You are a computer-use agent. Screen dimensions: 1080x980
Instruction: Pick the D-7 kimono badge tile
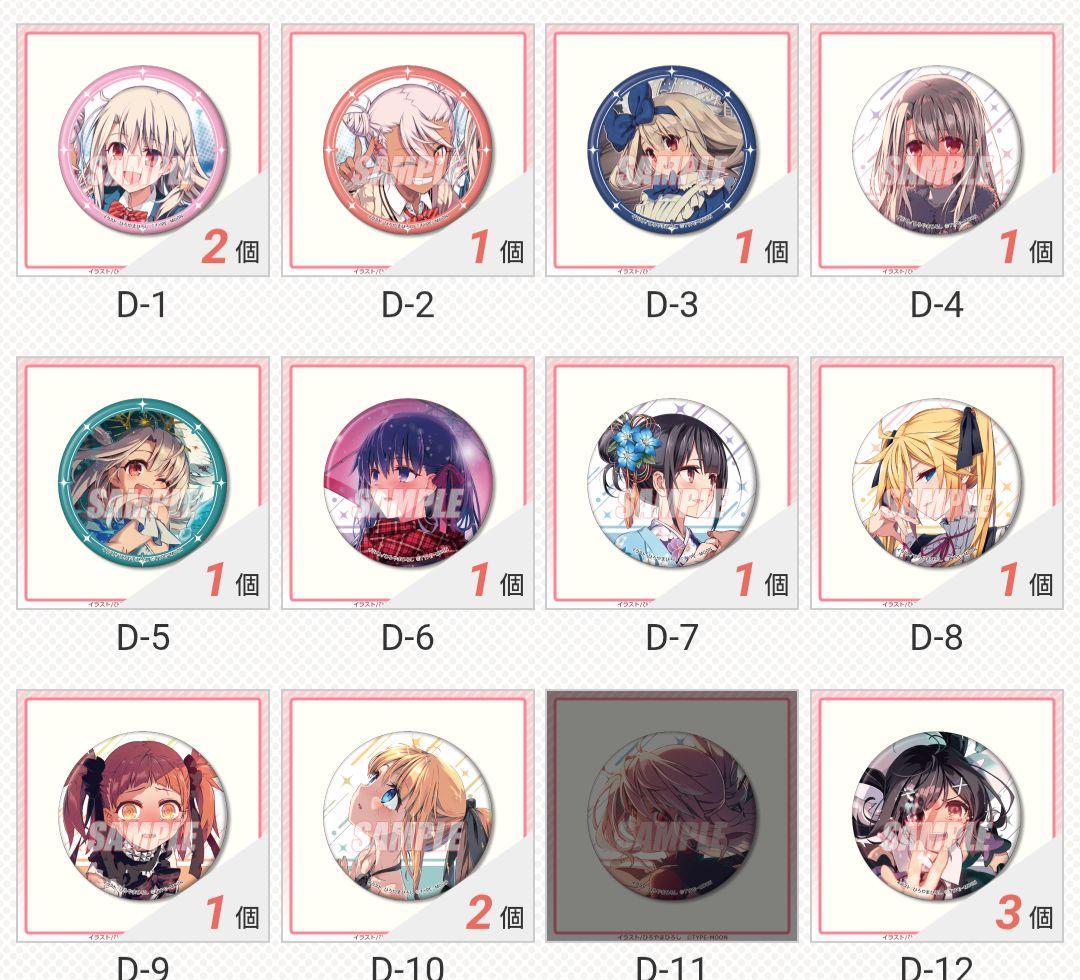point(671,483)
